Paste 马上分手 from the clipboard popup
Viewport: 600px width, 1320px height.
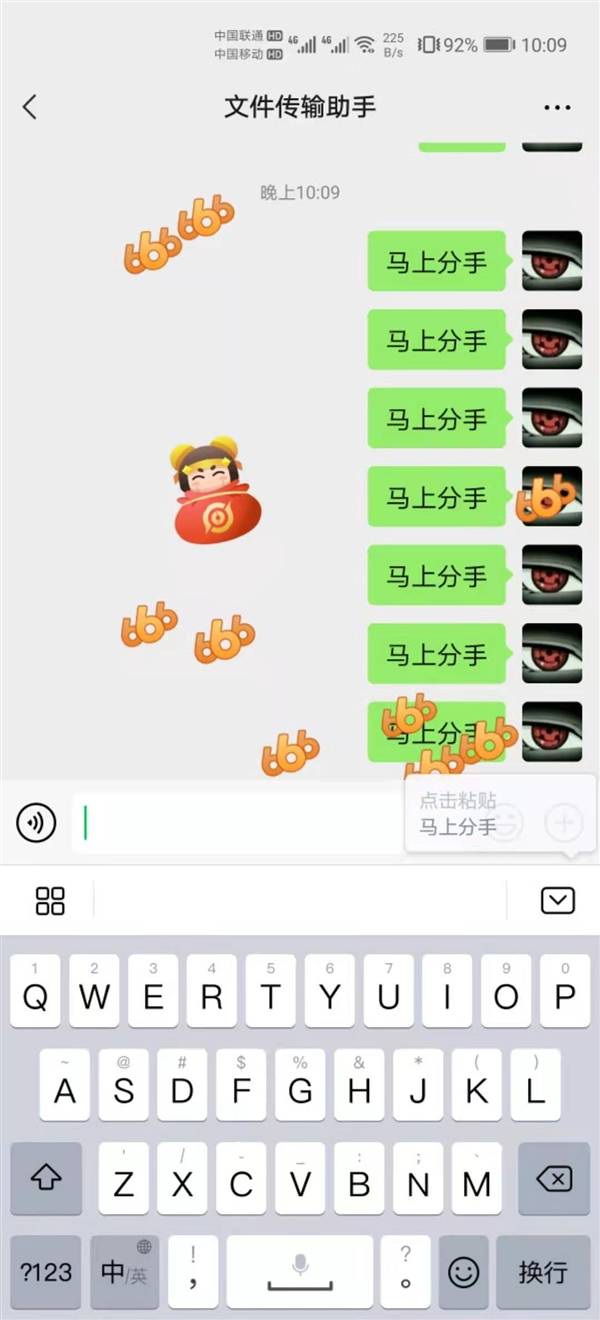click(x=458, y=815)
